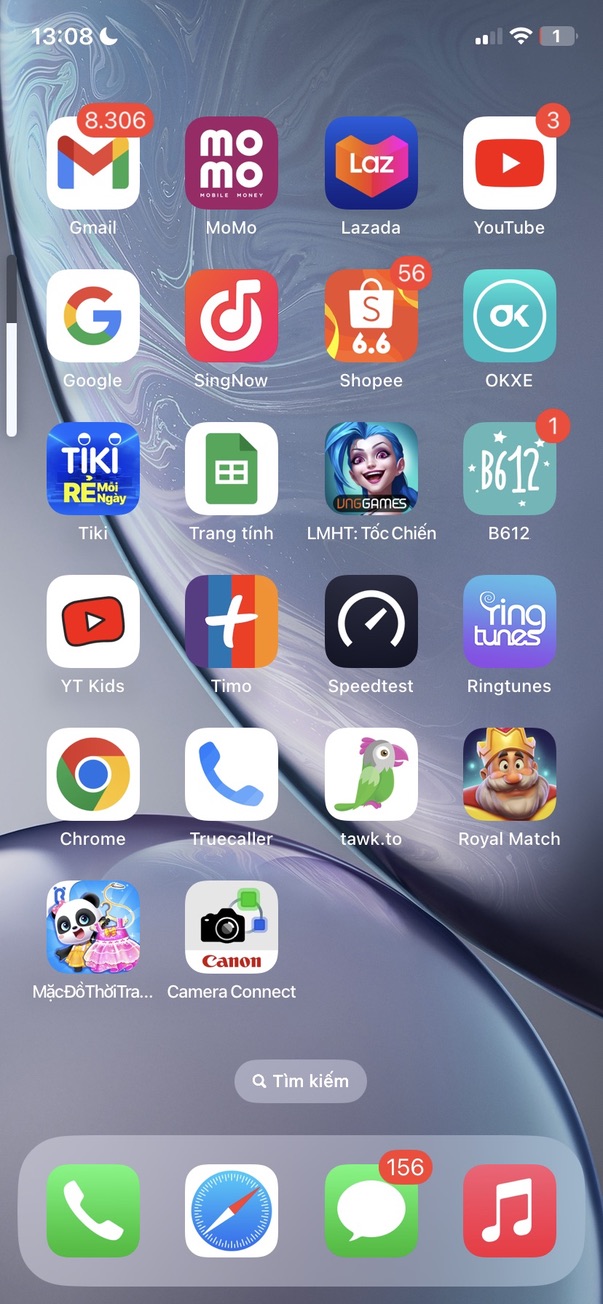603x1304 pixels.
Task: Launch the Google app
Action: [93, 316]
